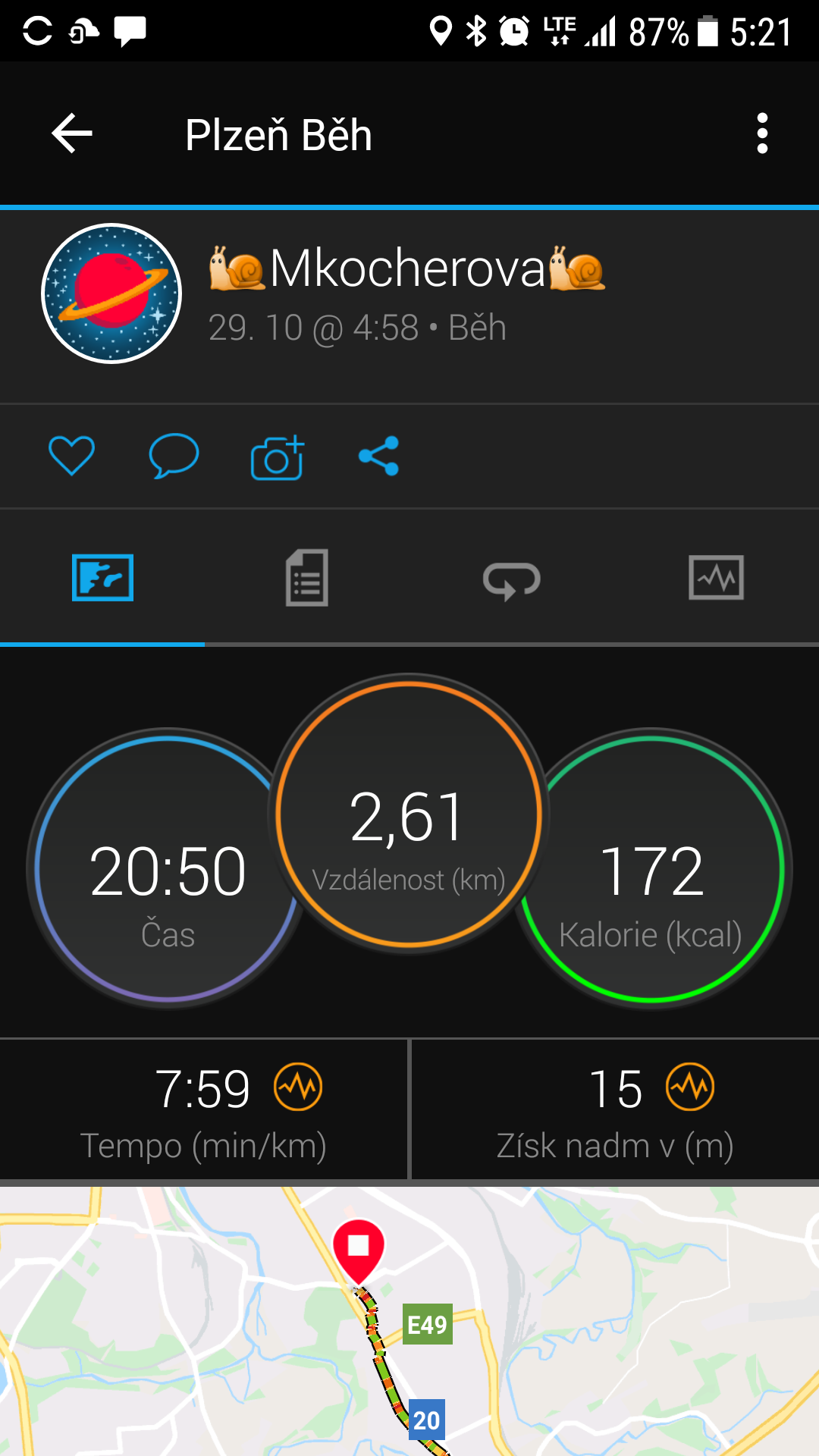819x1456 pixels.
Task: Open Mkocherova's profile picture
Action: point(111,293)
